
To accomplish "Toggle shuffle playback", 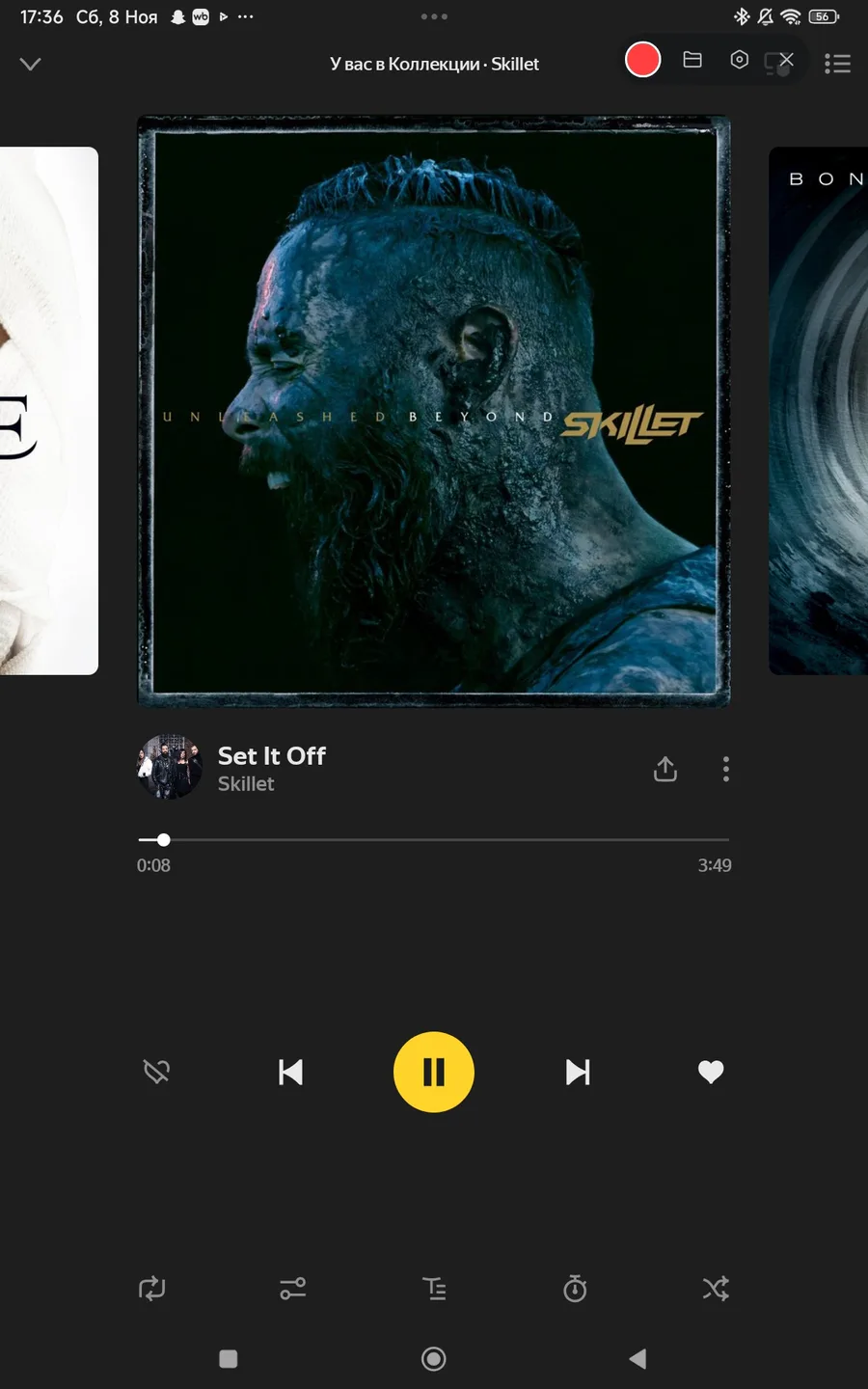I will tap(716, 1289).
